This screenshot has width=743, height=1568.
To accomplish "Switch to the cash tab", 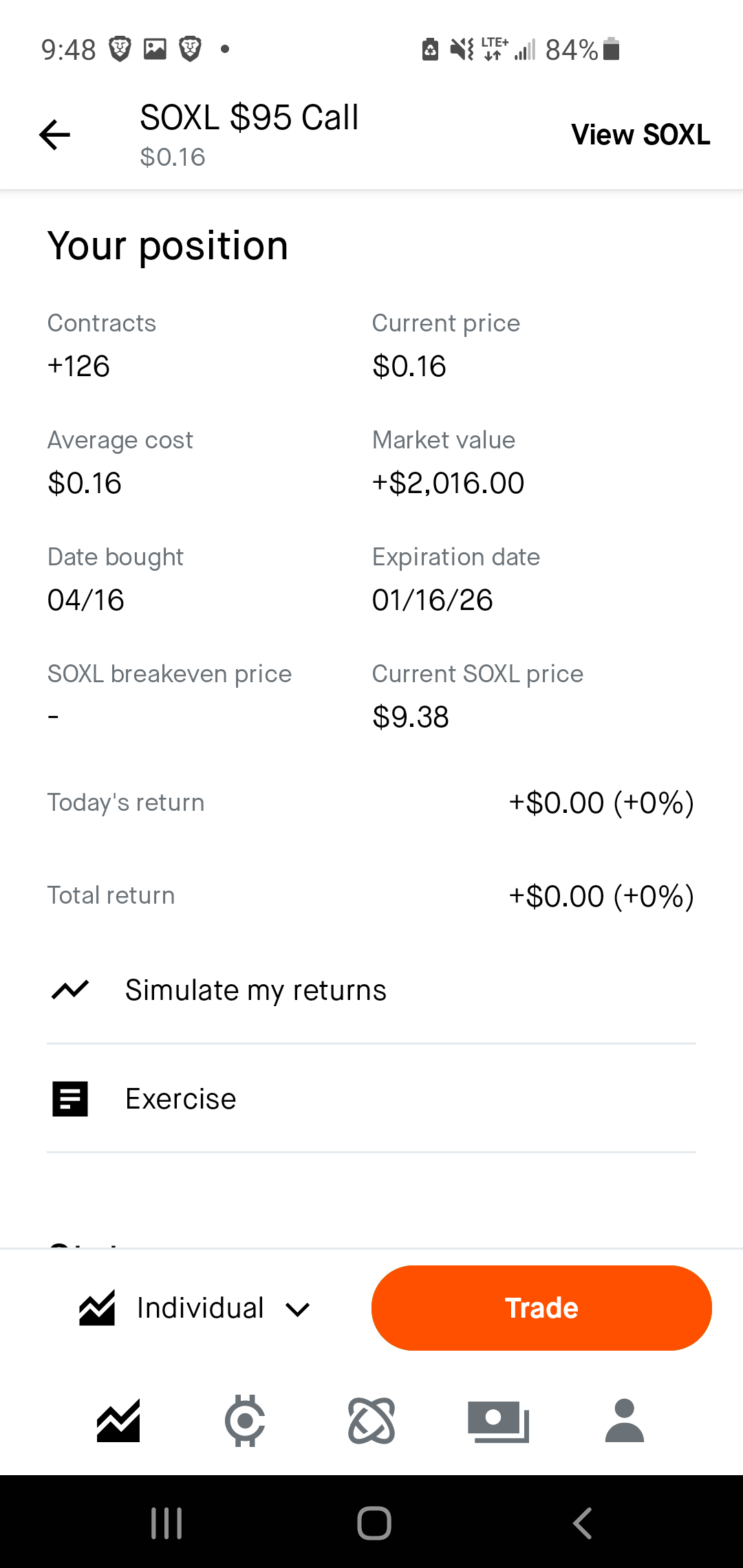I will 498,1421.
